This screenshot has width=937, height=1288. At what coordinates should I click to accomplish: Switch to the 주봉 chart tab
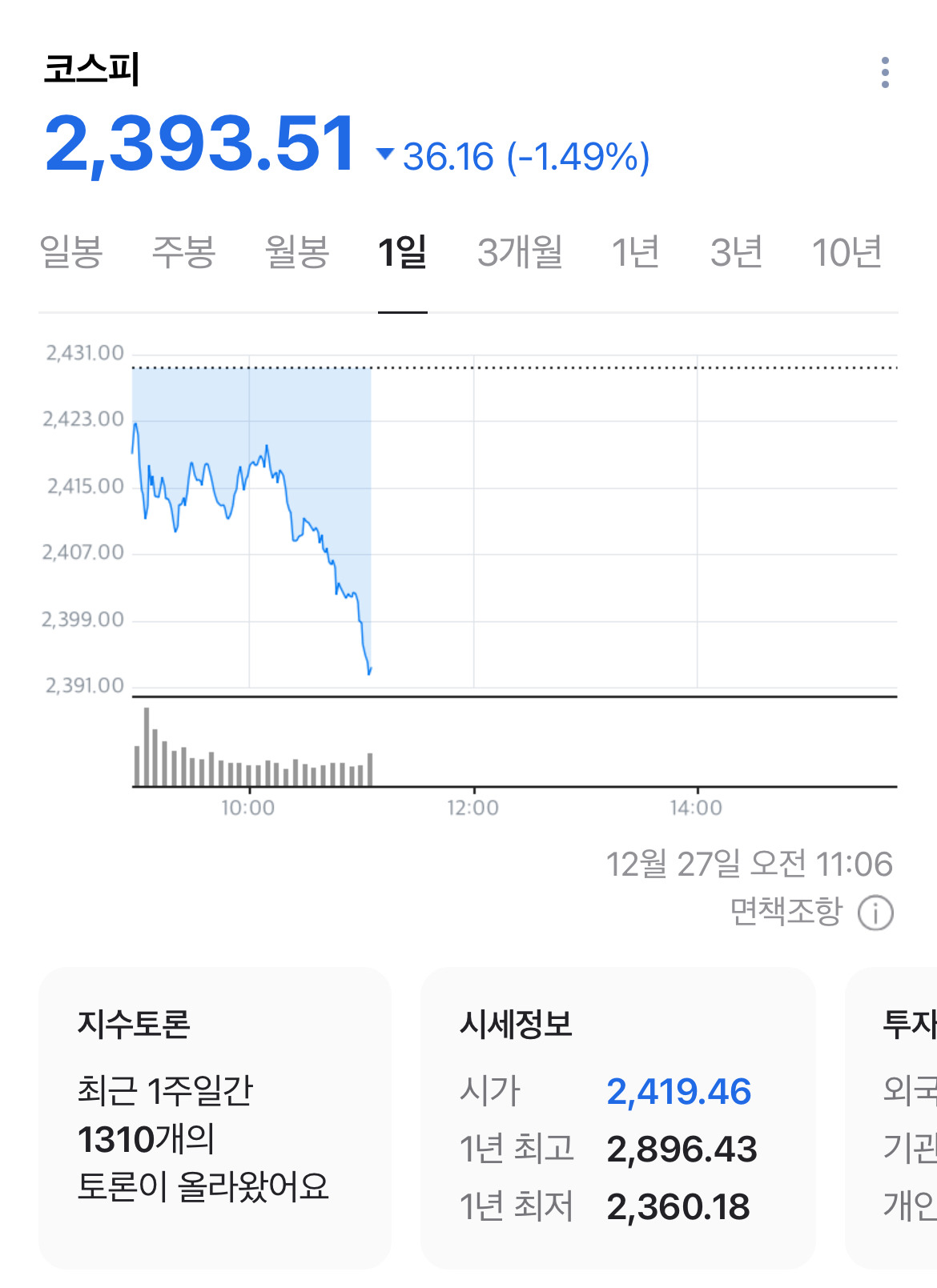[184, 252]
